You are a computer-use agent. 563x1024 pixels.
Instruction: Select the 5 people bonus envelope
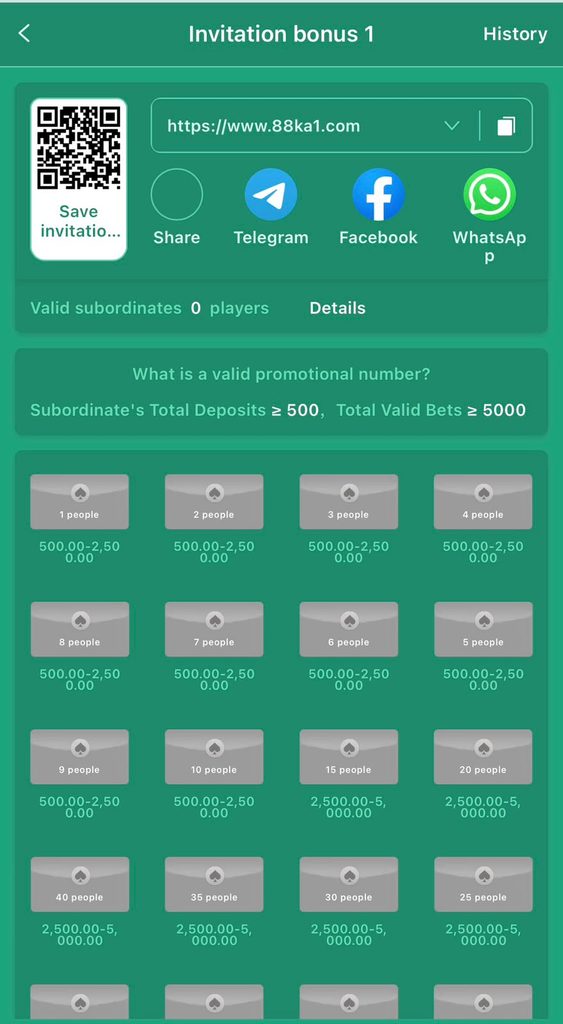(483, 629)
